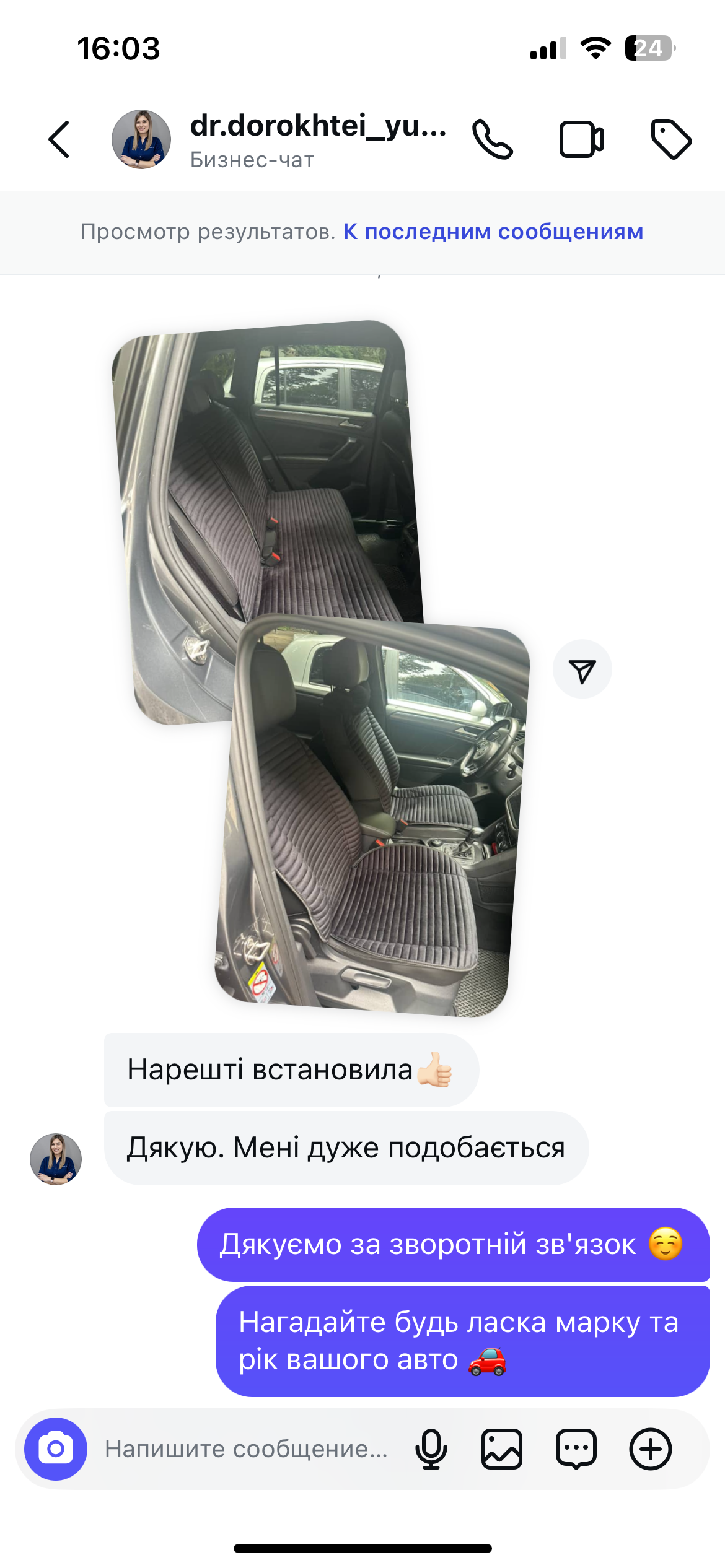Screen dimensions: 725x1568
Task: Start a voice call
Action: pos(492,139)
